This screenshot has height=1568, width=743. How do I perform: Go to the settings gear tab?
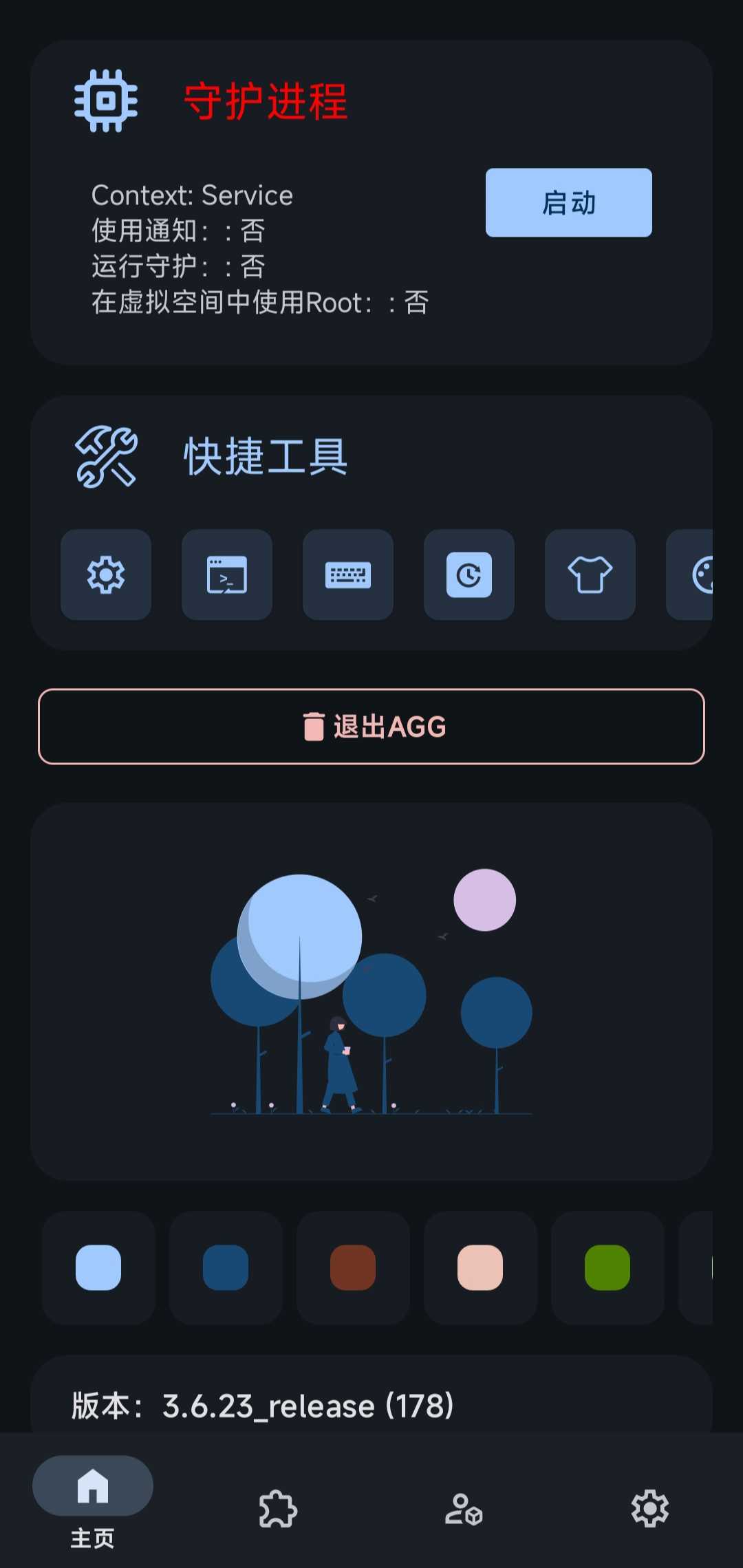(x=650, y=1509)
